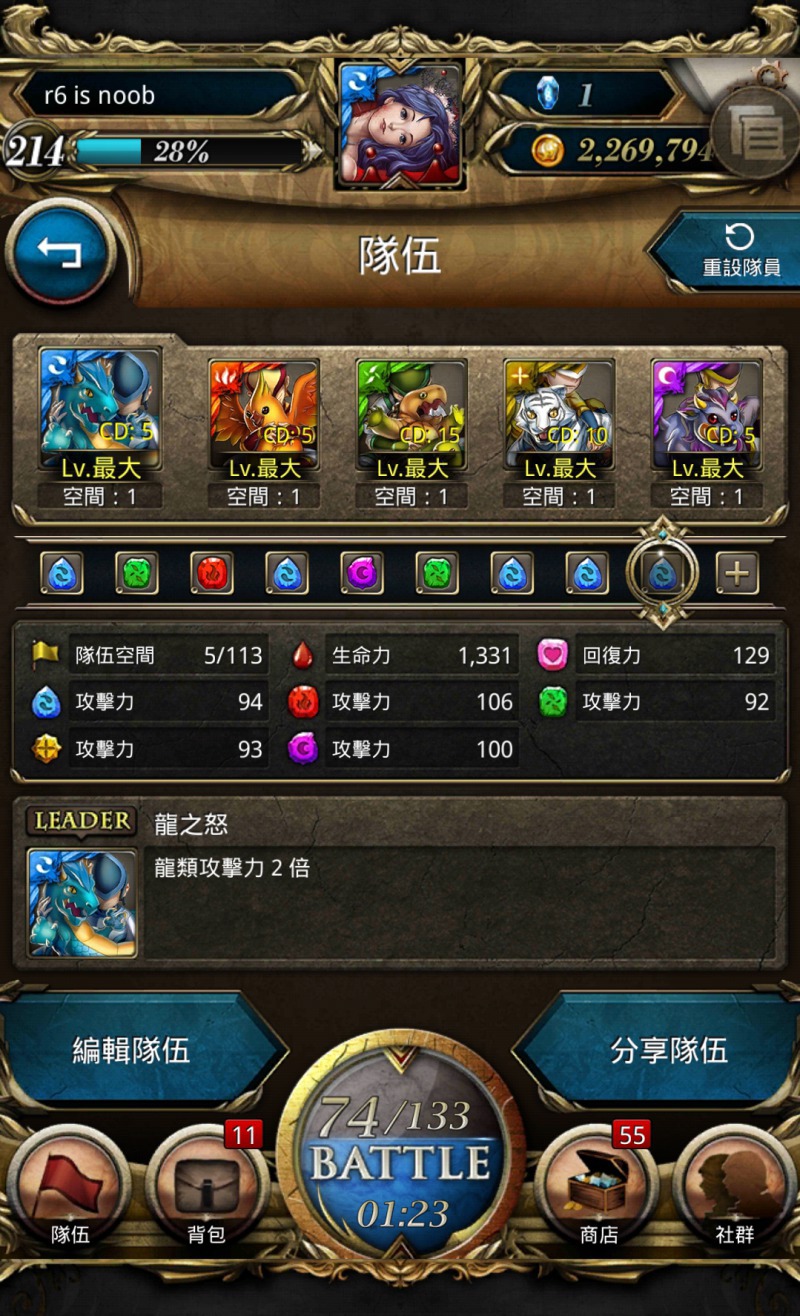Start a battle with the BATTLE button
The image size is (800, 1316).
(400, 1162)
